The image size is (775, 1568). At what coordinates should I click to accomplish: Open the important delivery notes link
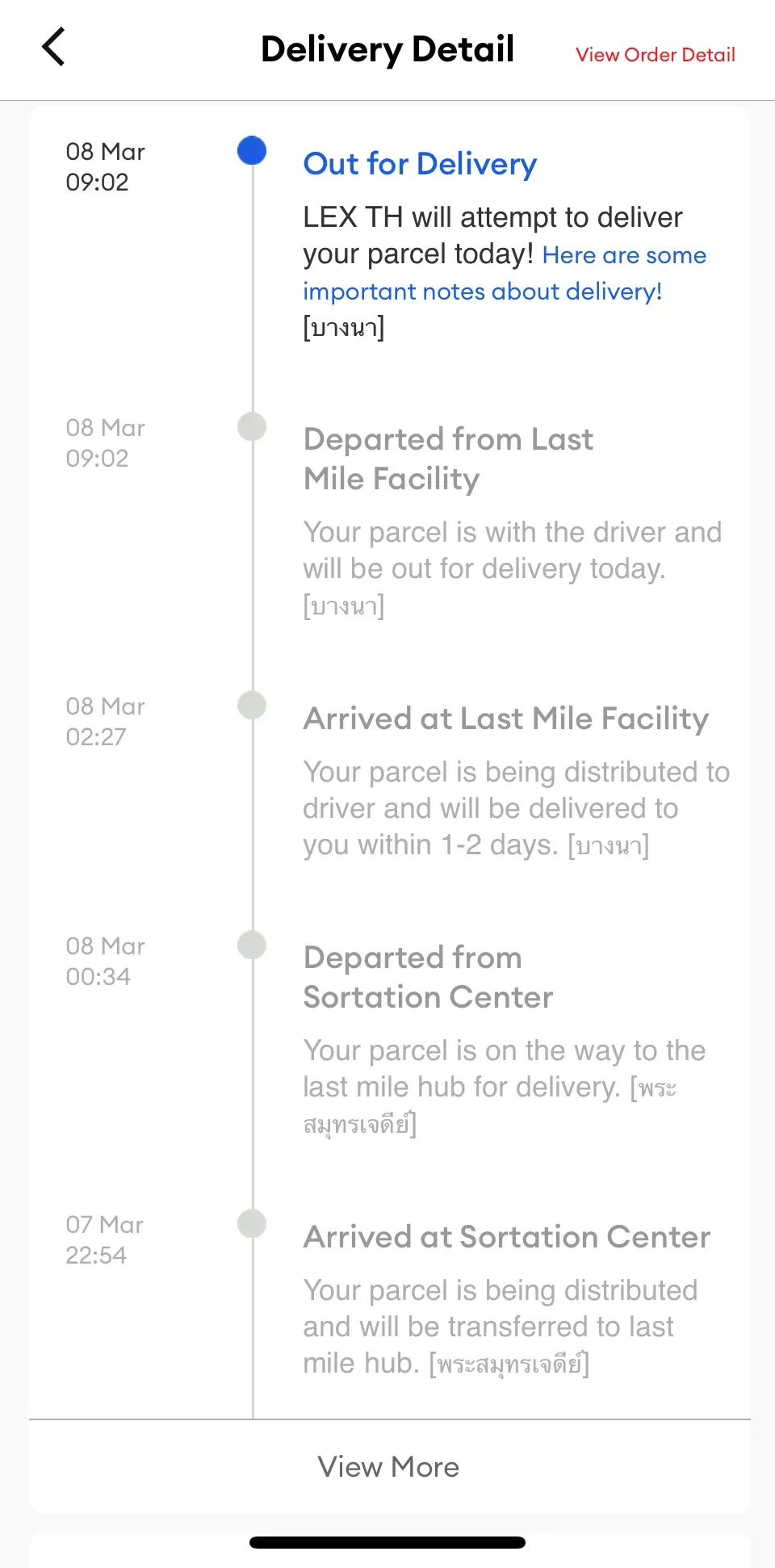tap(483, 291)
